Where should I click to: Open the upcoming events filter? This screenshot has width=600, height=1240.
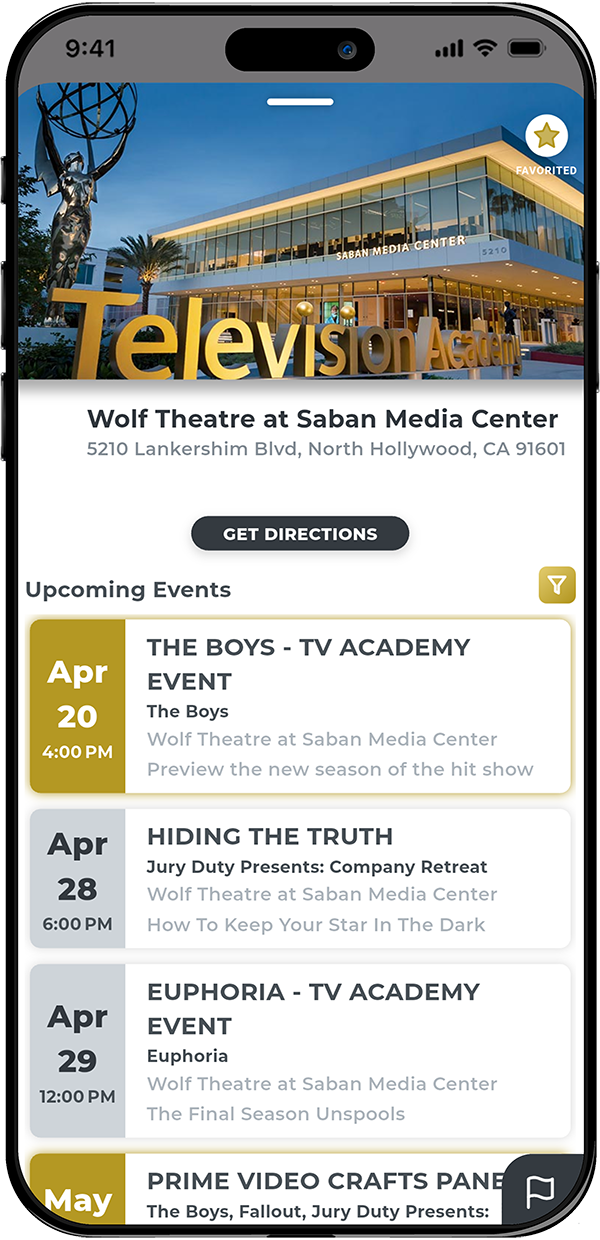pyautogui.click(x=557, y=585)
